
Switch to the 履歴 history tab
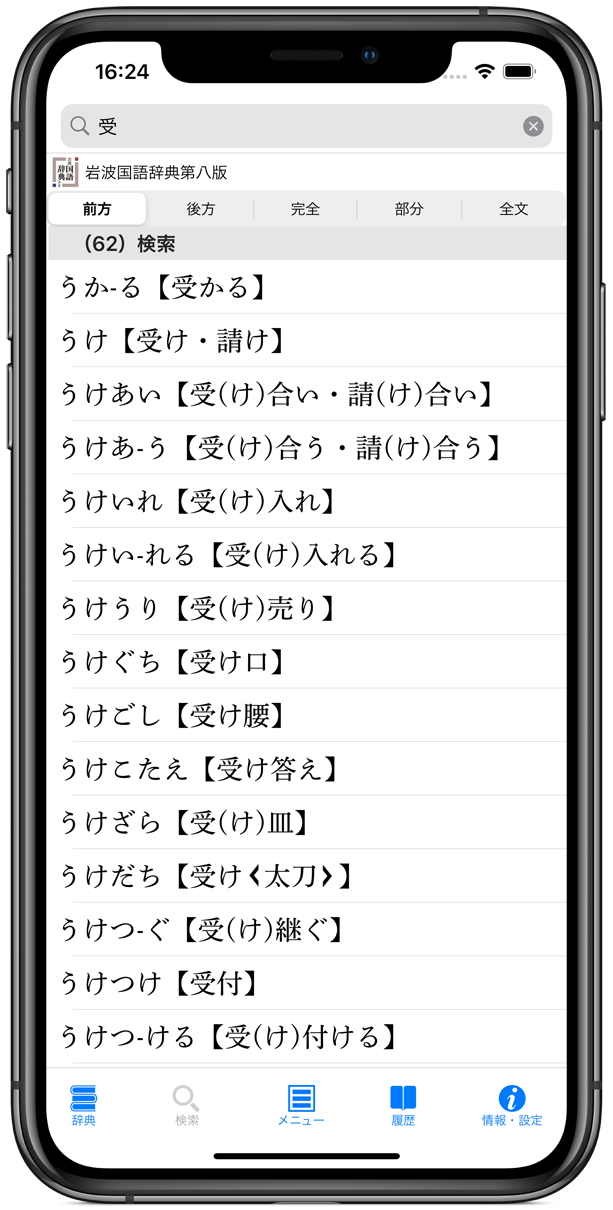point(403,1104)
